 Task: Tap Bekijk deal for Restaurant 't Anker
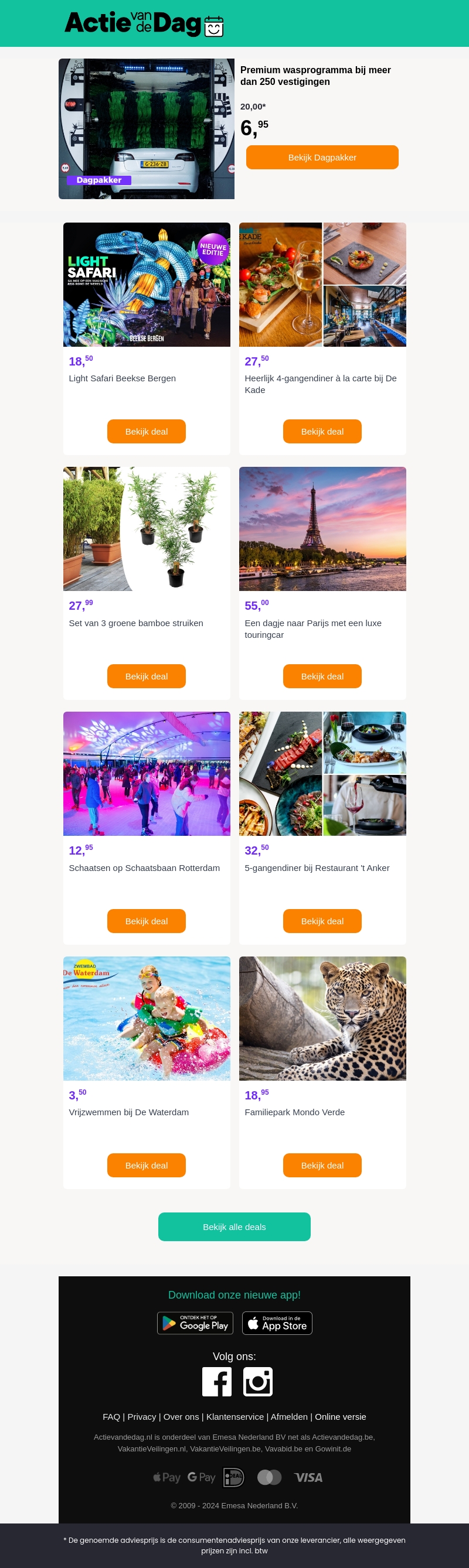point(322,921)
